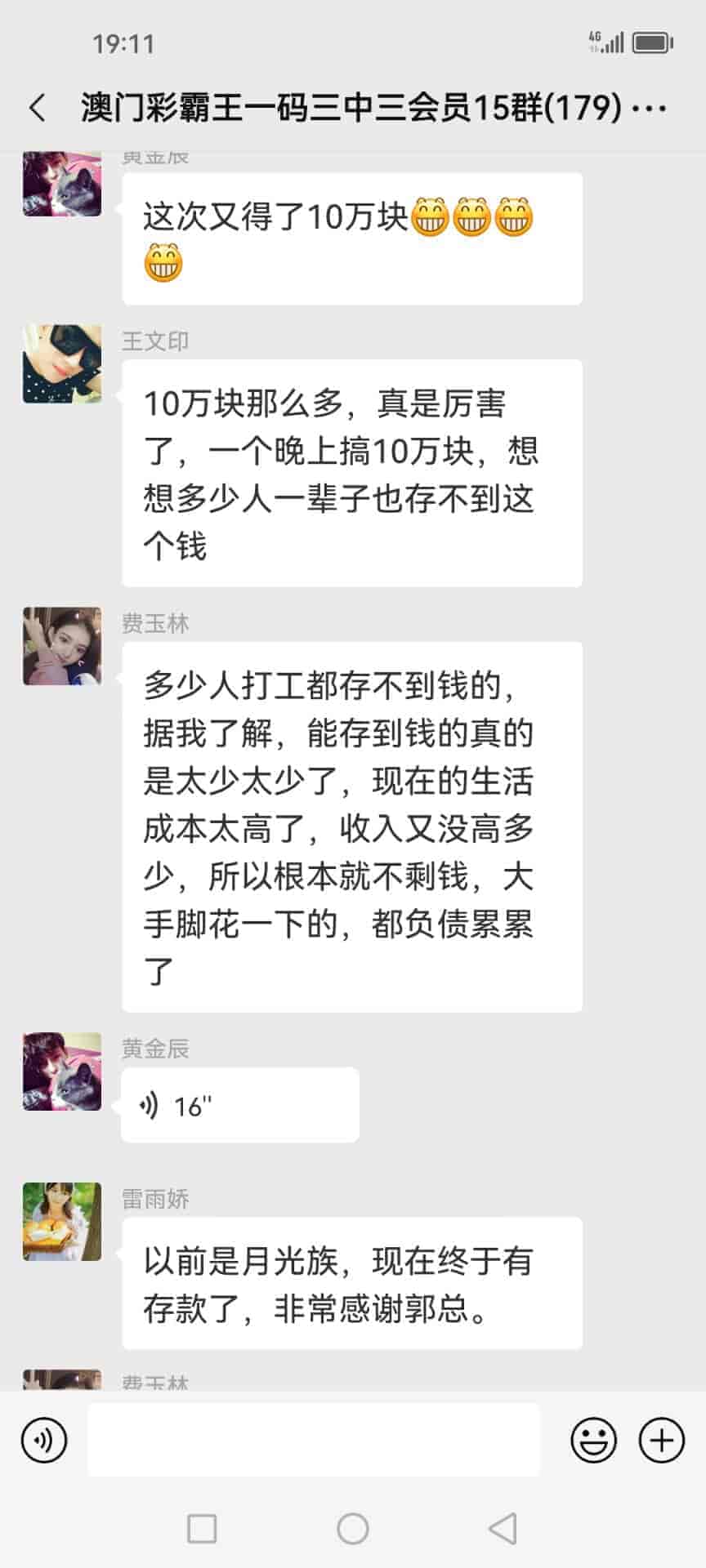Viewport: 706px width, 1568px height.
Task: Switch to voice input mode
Action: click(x=44, y=1440)
